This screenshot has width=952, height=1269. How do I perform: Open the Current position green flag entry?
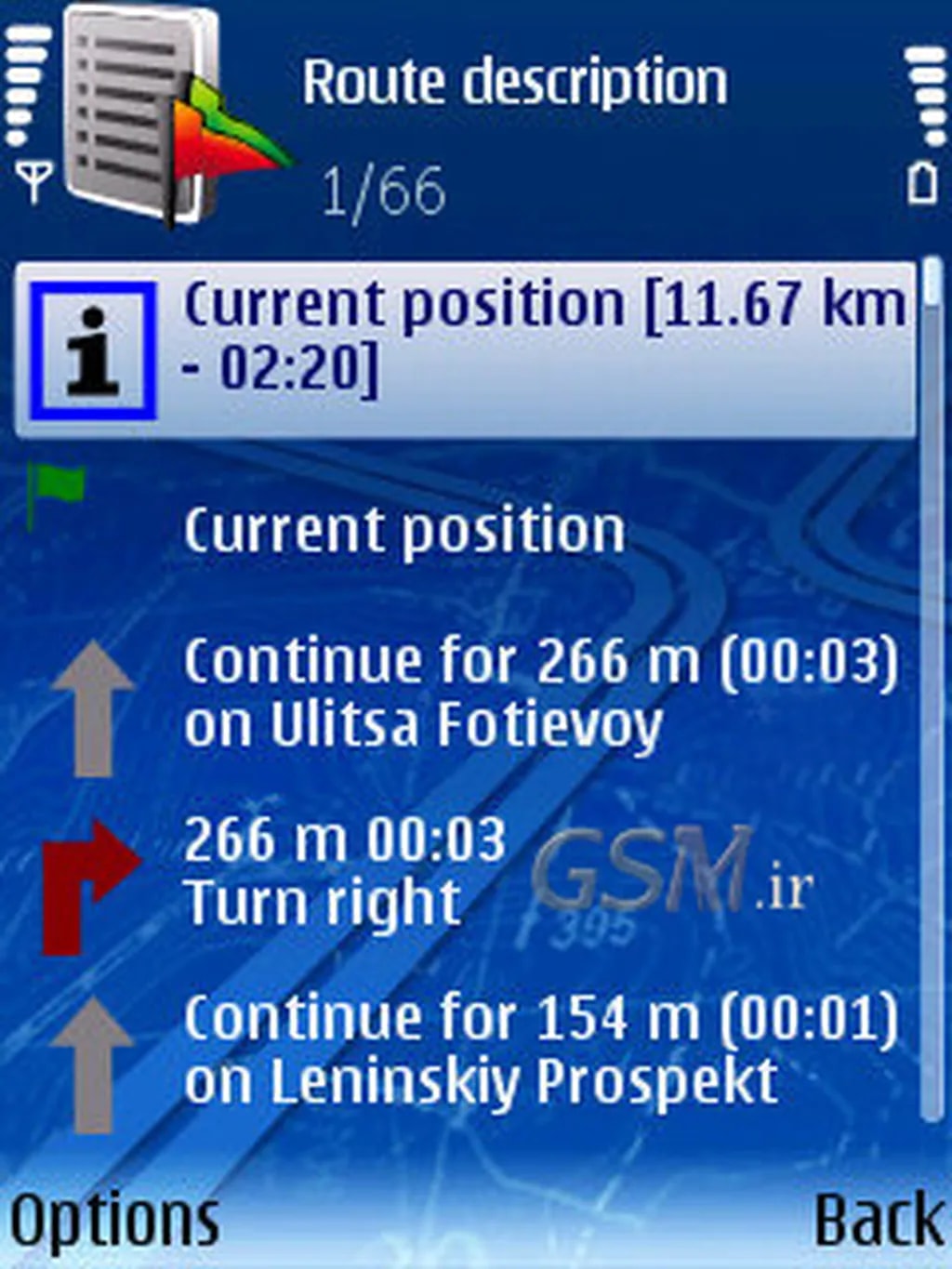point(404,530)
